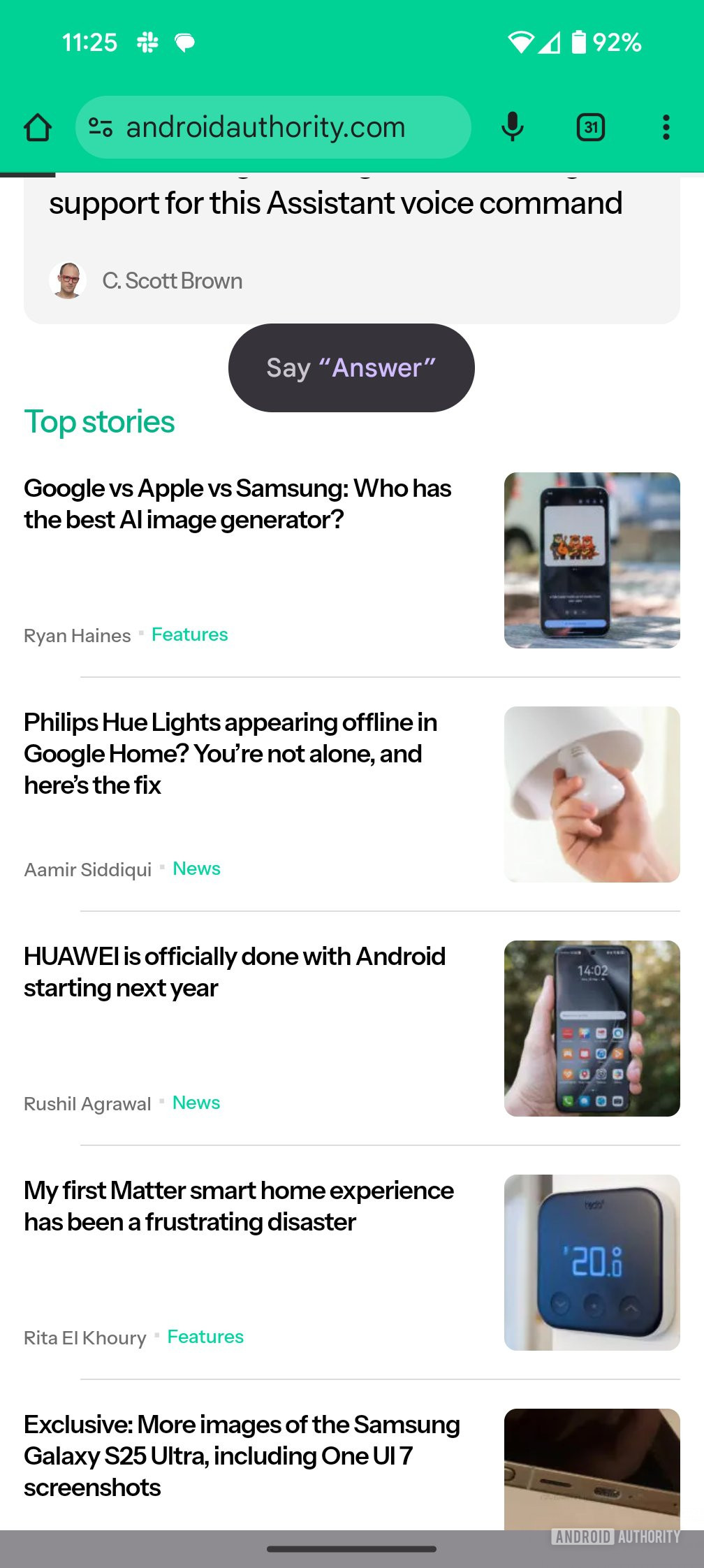Open the News category beside Rushil Agrawal
Image resolution: width=704 pixels, height=1568 pixels.
[x=196, y=1103]
